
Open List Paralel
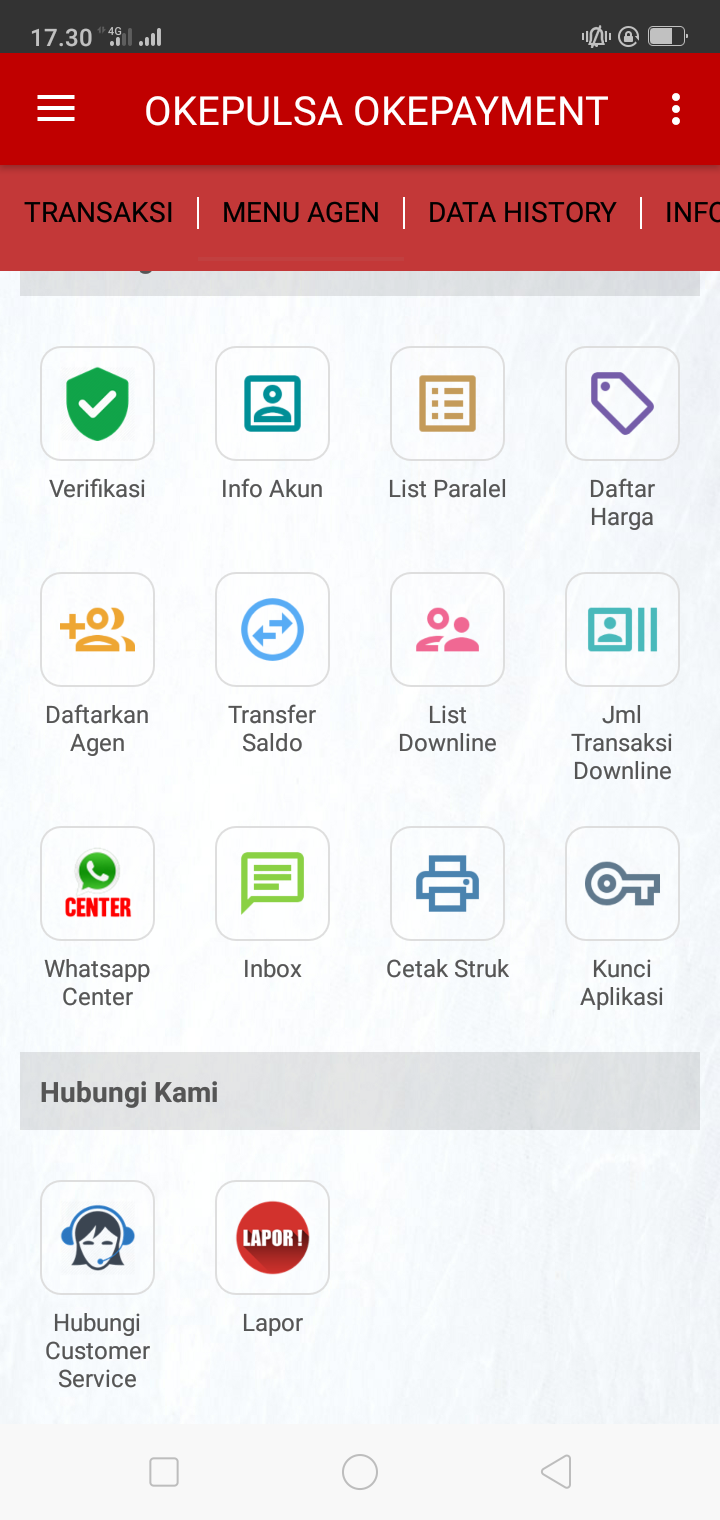click(x=447, y=403)
